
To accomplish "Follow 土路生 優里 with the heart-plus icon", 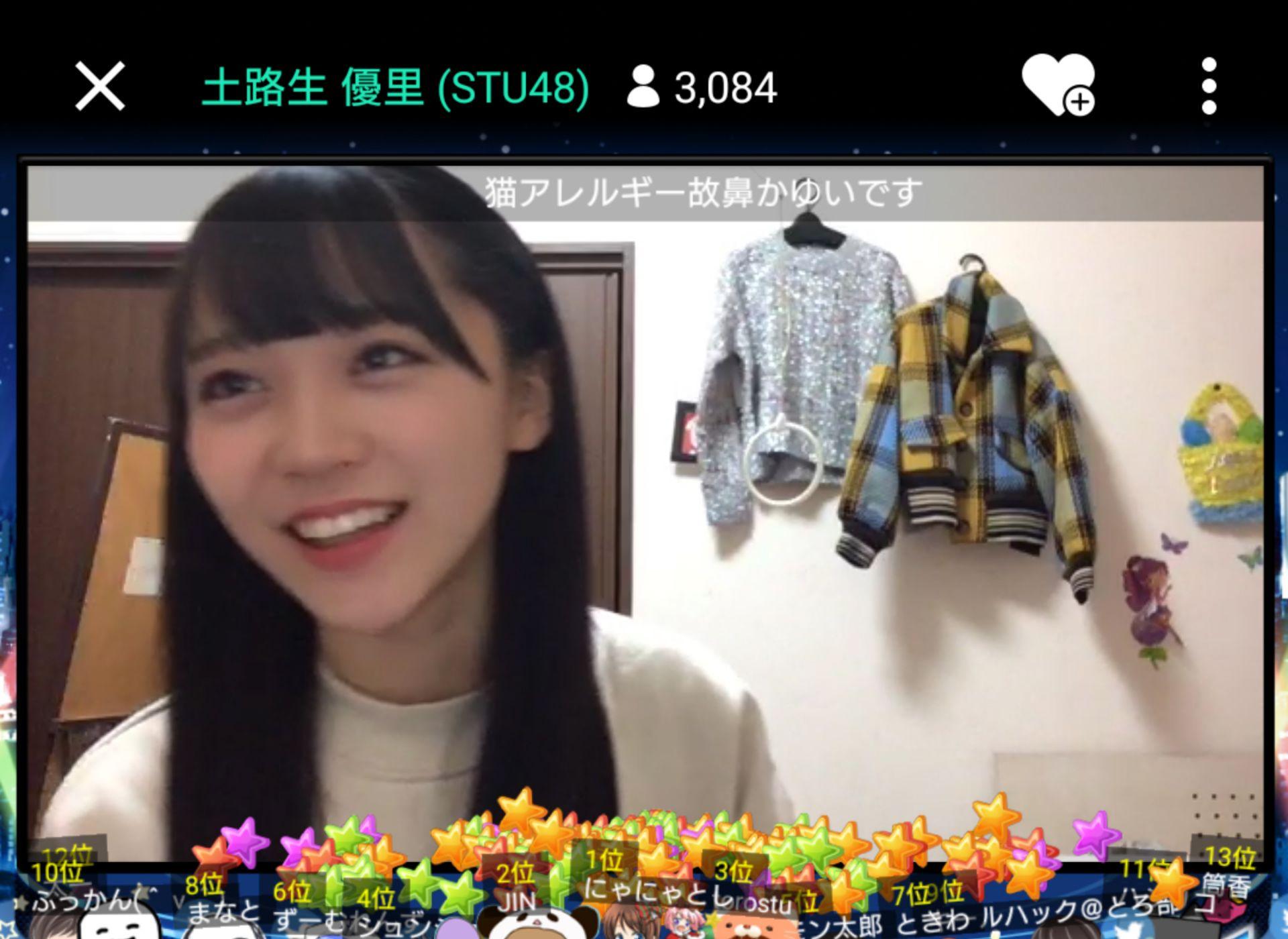I will [x=1058, y=85].
